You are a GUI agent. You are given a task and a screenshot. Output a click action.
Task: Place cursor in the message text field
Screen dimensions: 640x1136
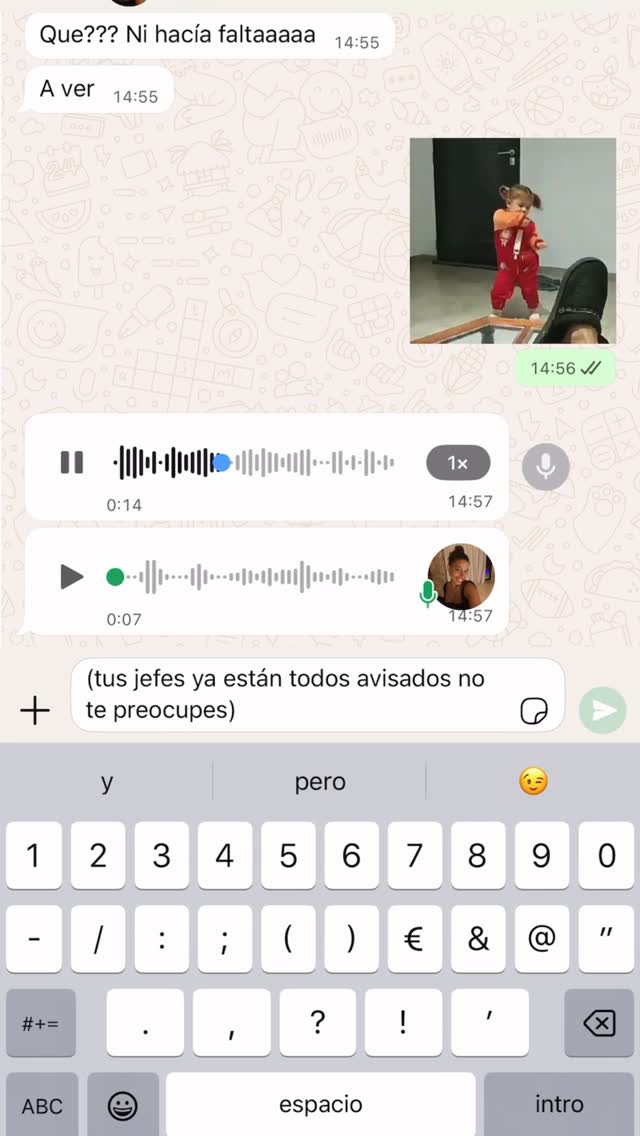click(x=300, y=694)
